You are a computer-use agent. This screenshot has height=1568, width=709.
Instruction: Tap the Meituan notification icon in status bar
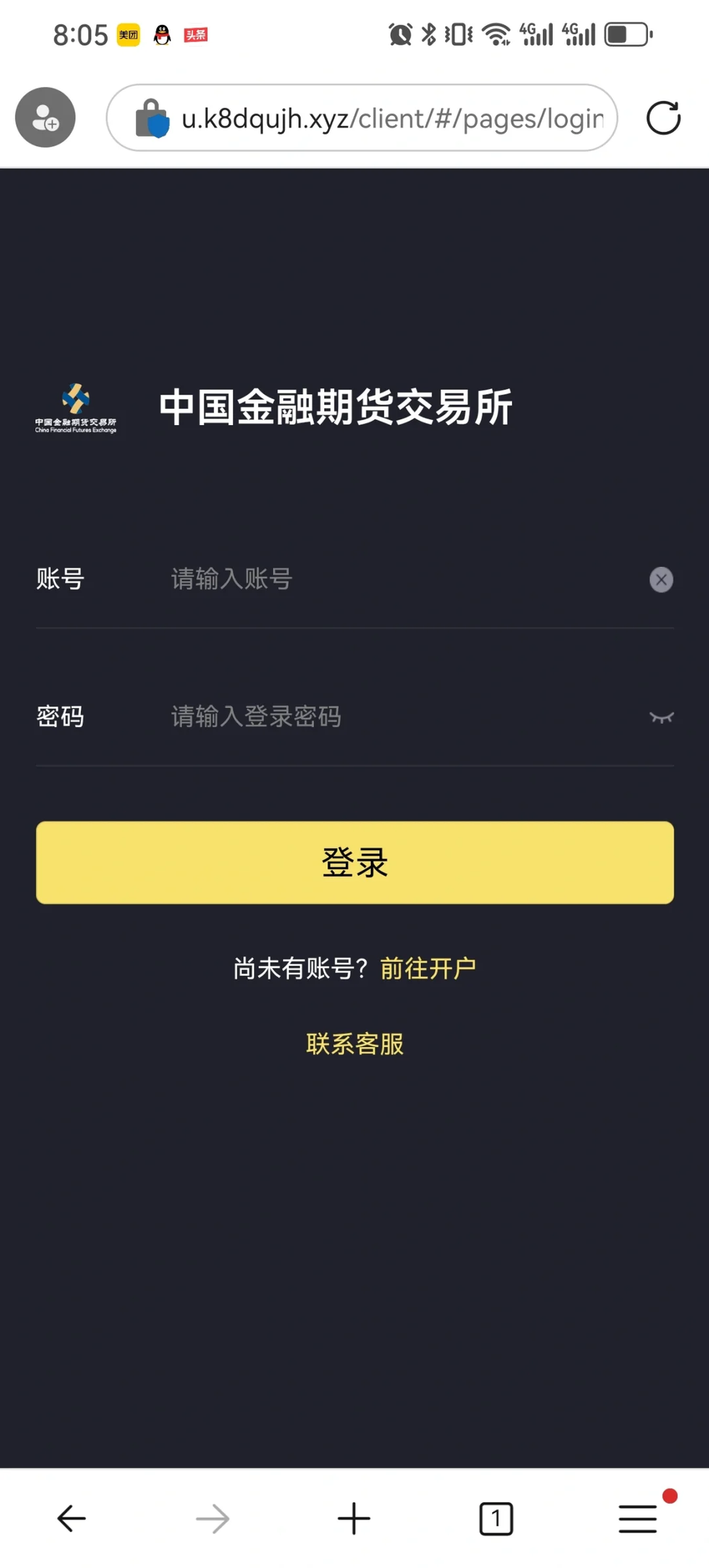click(x=128, y=35)
